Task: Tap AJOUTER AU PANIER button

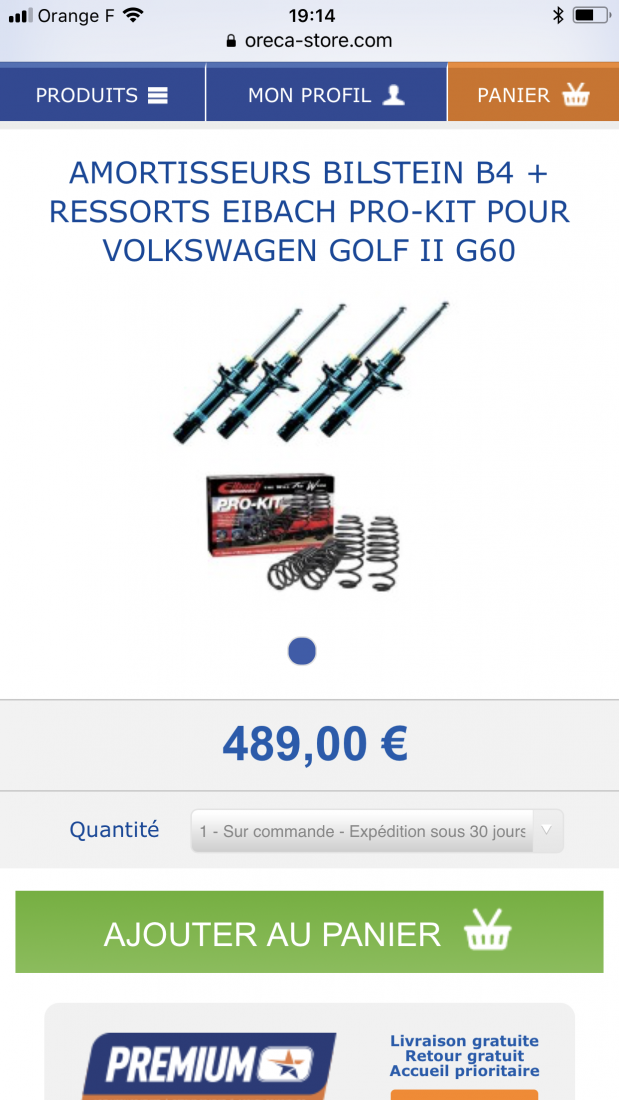Action: point(310,932)
